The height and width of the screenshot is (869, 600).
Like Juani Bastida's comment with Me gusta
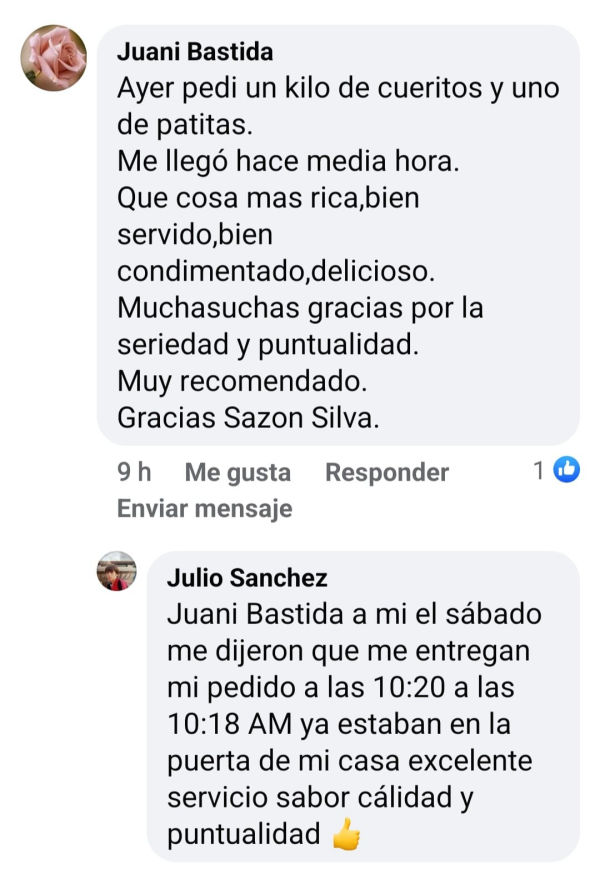pyautogui.click(x=238, y=472)
